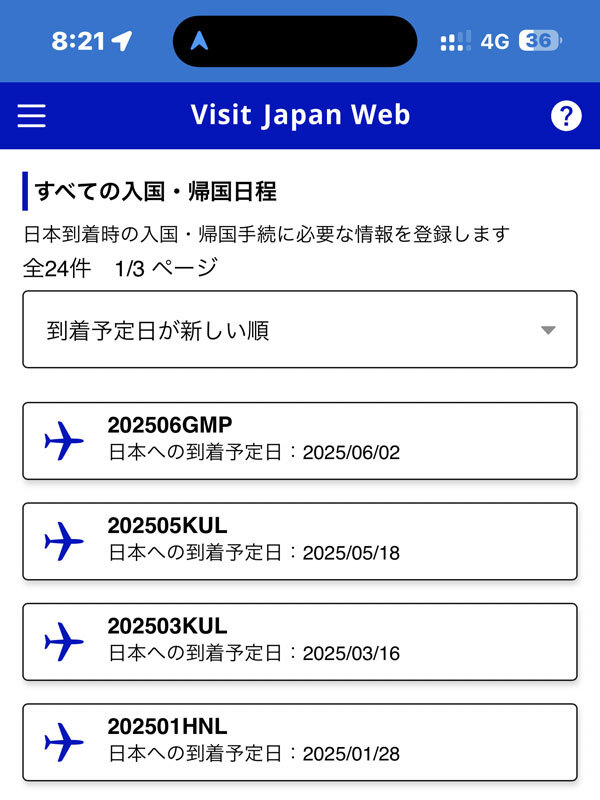Screen dimensions: 600x800
Task: Open the help question mark icon
Action: point(566,116)
